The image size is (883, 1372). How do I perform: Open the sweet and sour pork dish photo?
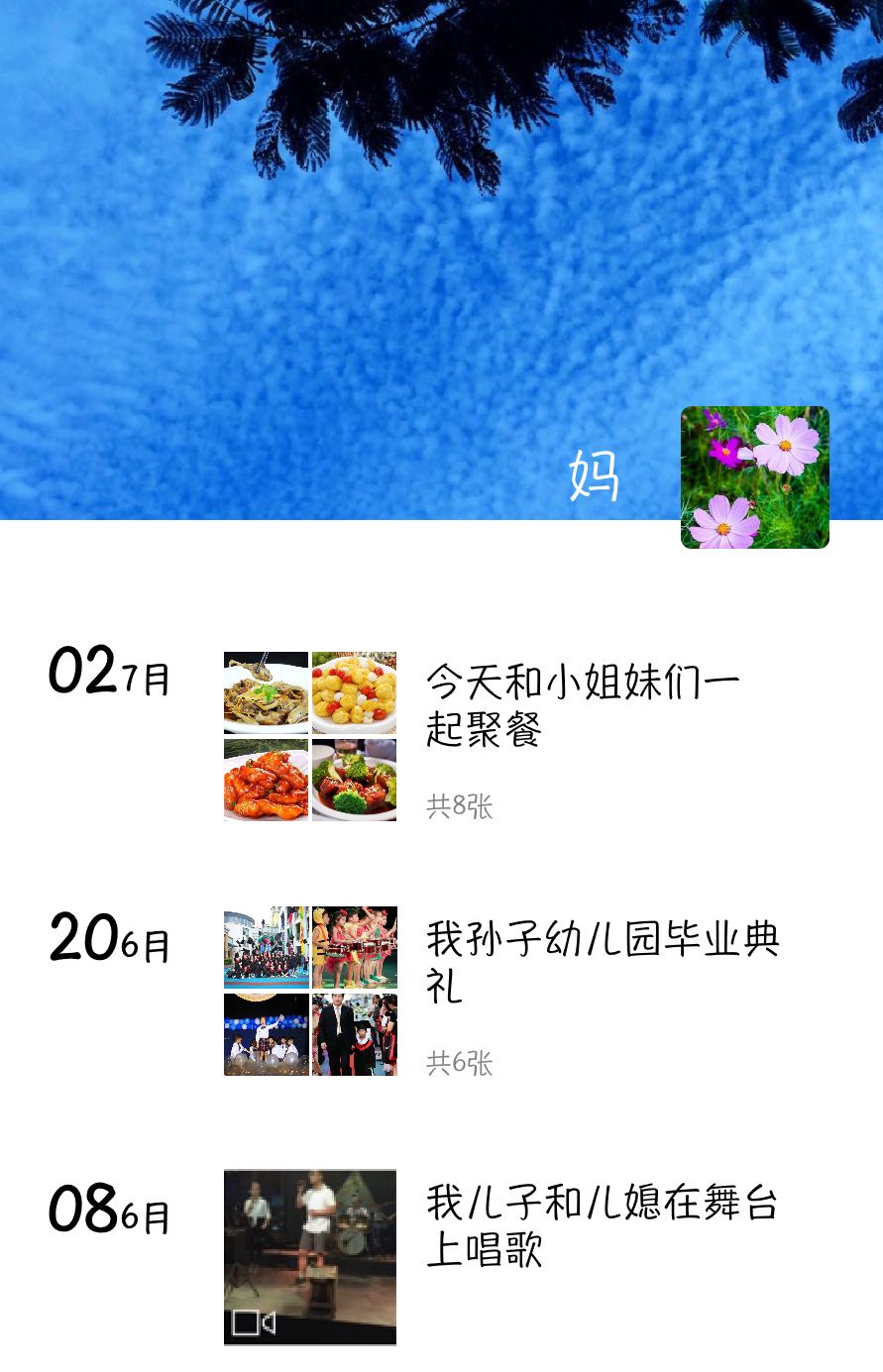[267, 780]
